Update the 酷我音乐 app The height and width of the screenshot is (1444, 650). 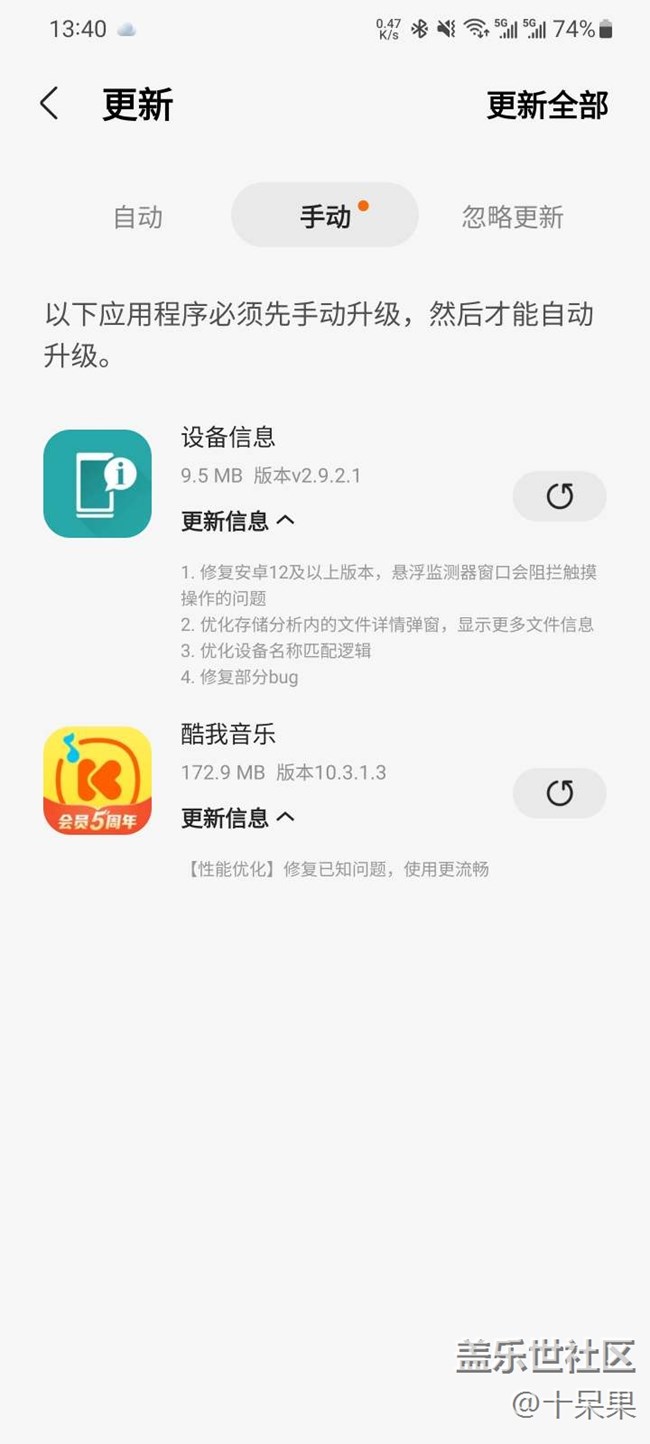pyautogui.click(x=559, y=793)
